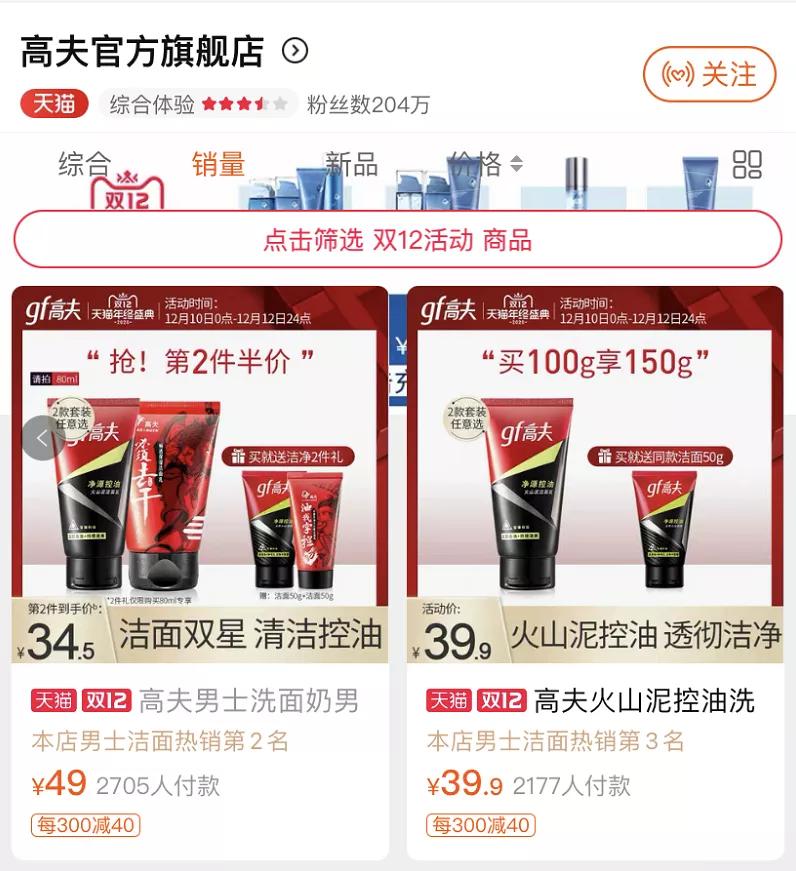Toggle the grid layout view icon
The width and height of the screenshot is (796, 871).
click(747, 164)
